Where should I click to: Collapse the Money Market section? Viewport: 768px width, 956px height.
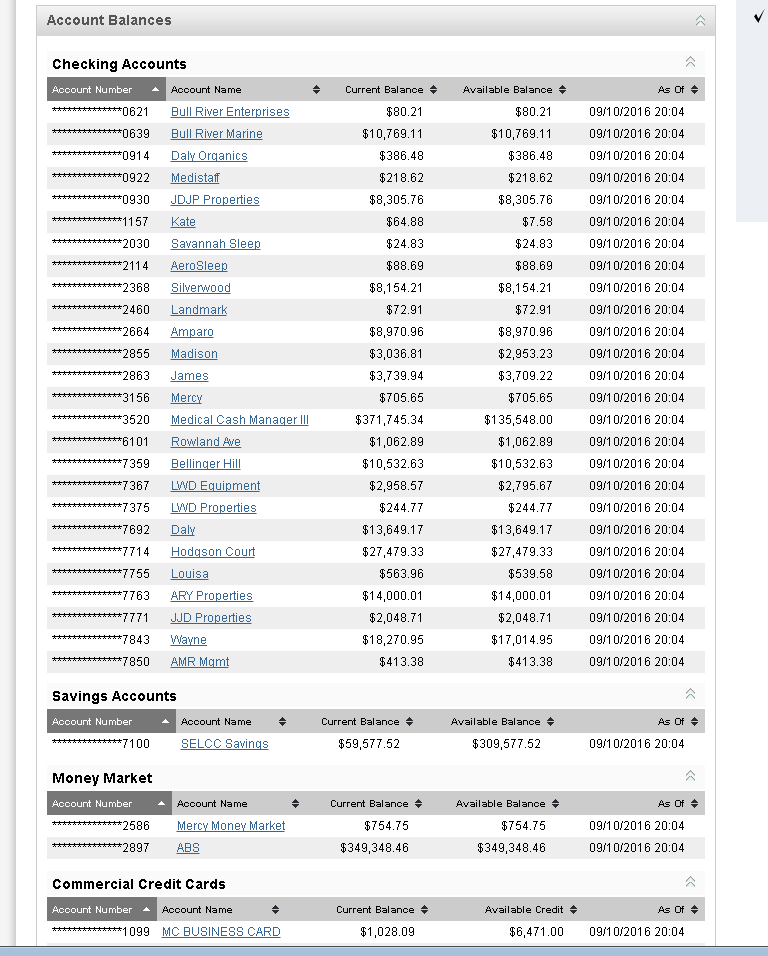(690, 776)
